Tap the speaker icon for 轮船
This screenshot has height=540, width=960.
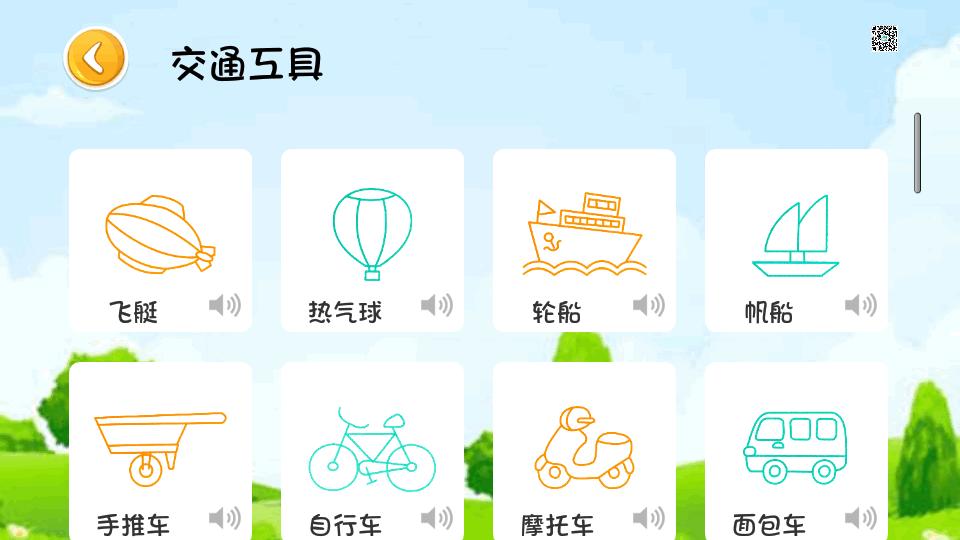point(648,305)
